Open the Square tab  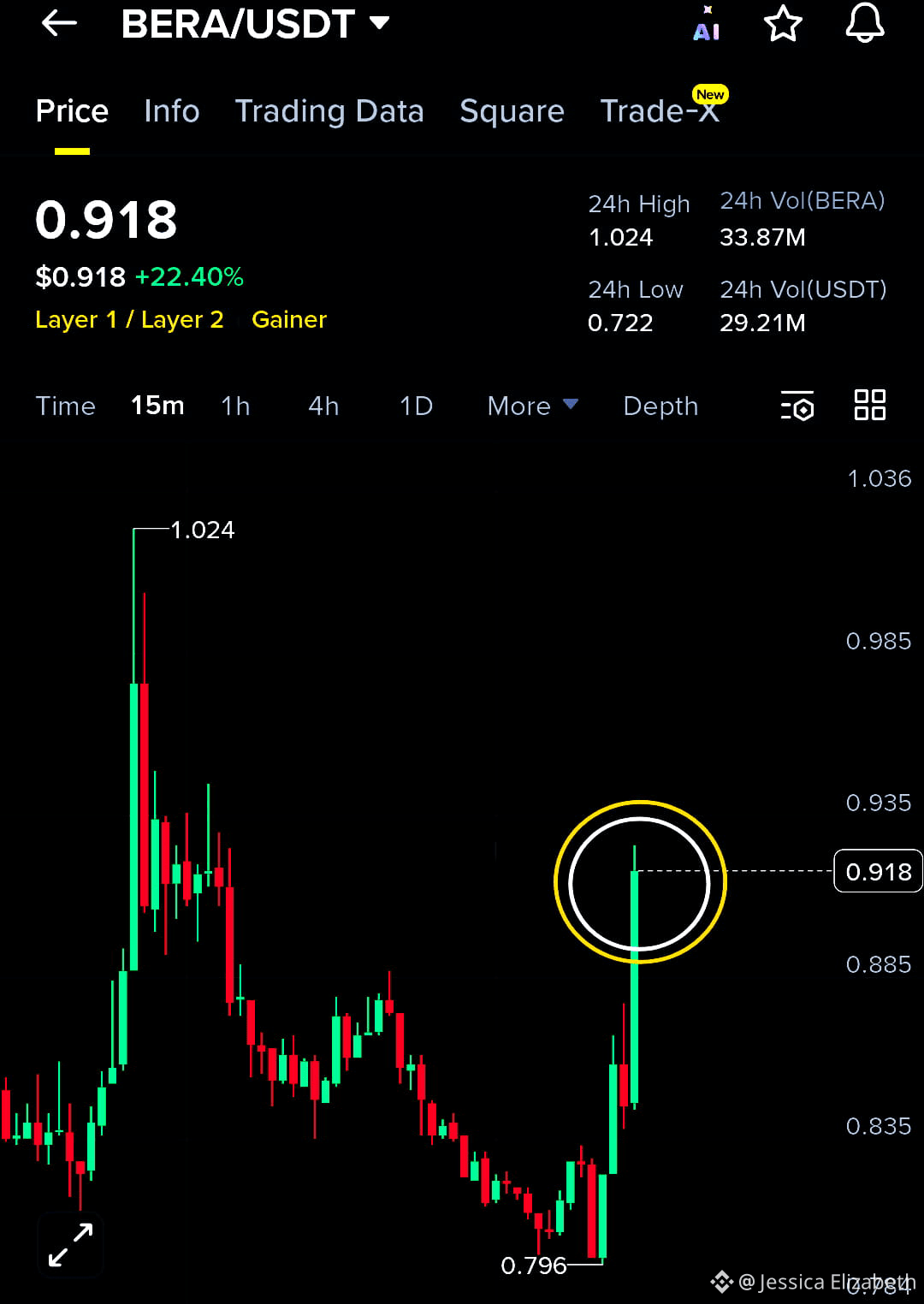pyautogui.click(x=512, y=111)
